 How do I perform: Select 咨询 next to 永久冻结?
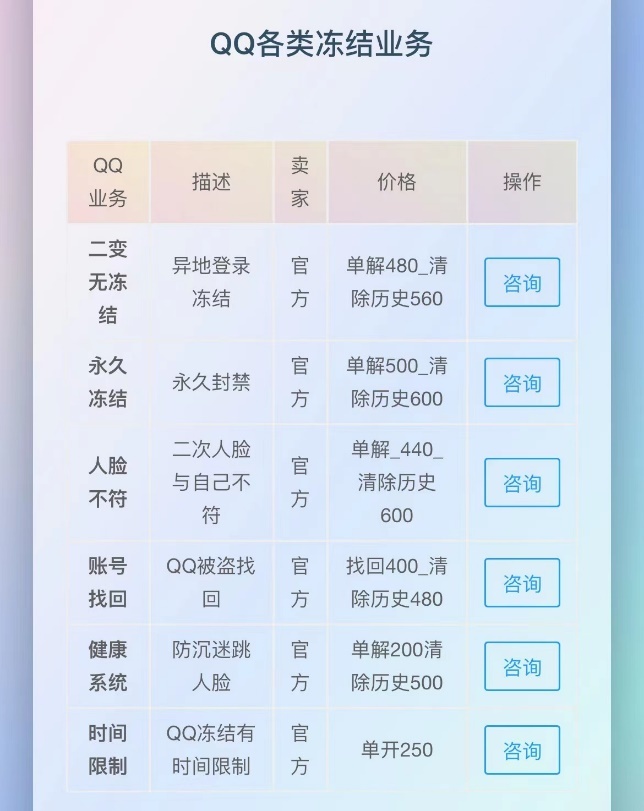521,383
